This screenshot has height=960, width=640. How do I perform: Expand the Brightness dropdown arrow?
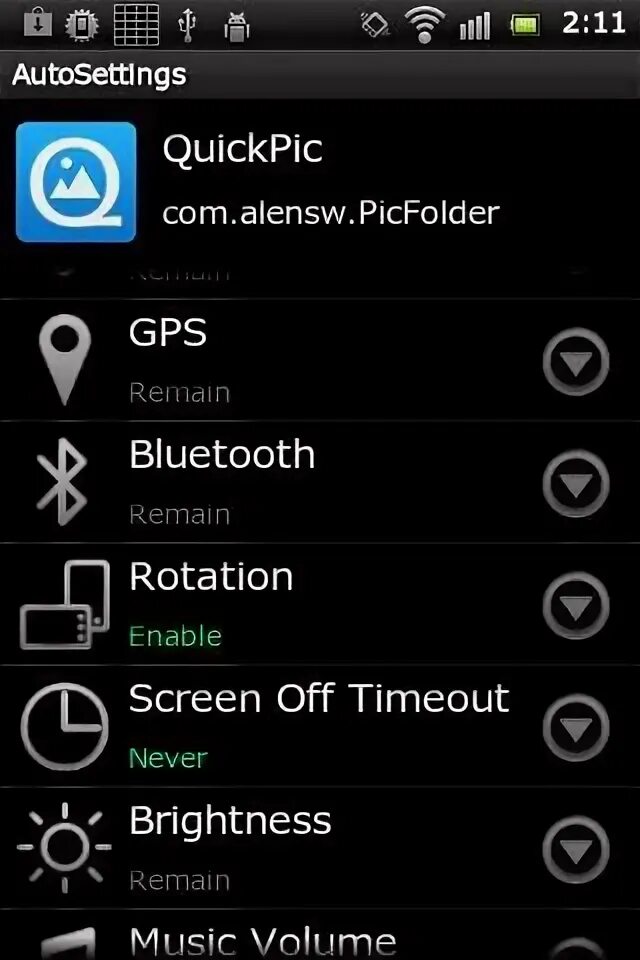point(576,850)
